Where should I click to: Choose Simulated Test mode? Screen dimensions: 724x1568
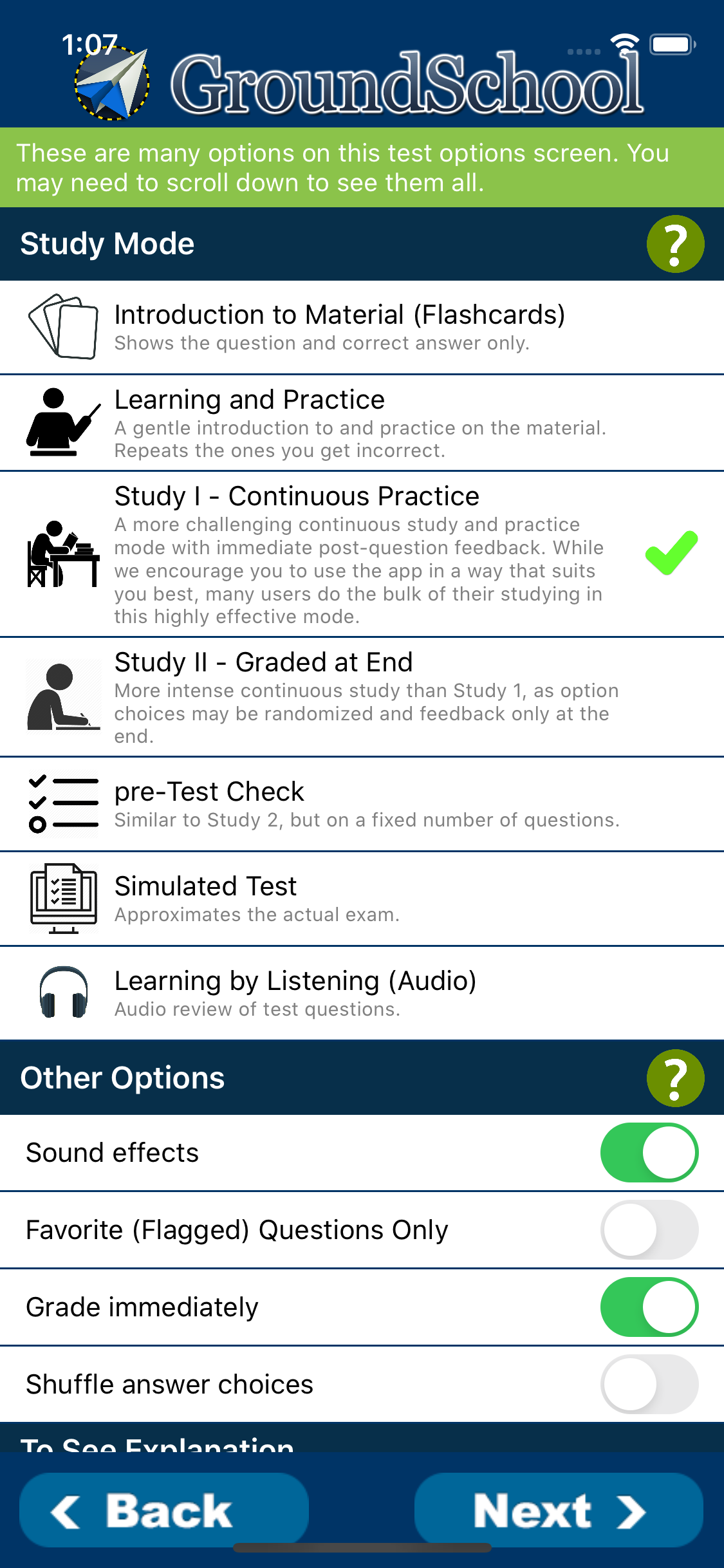click(360, 899)
